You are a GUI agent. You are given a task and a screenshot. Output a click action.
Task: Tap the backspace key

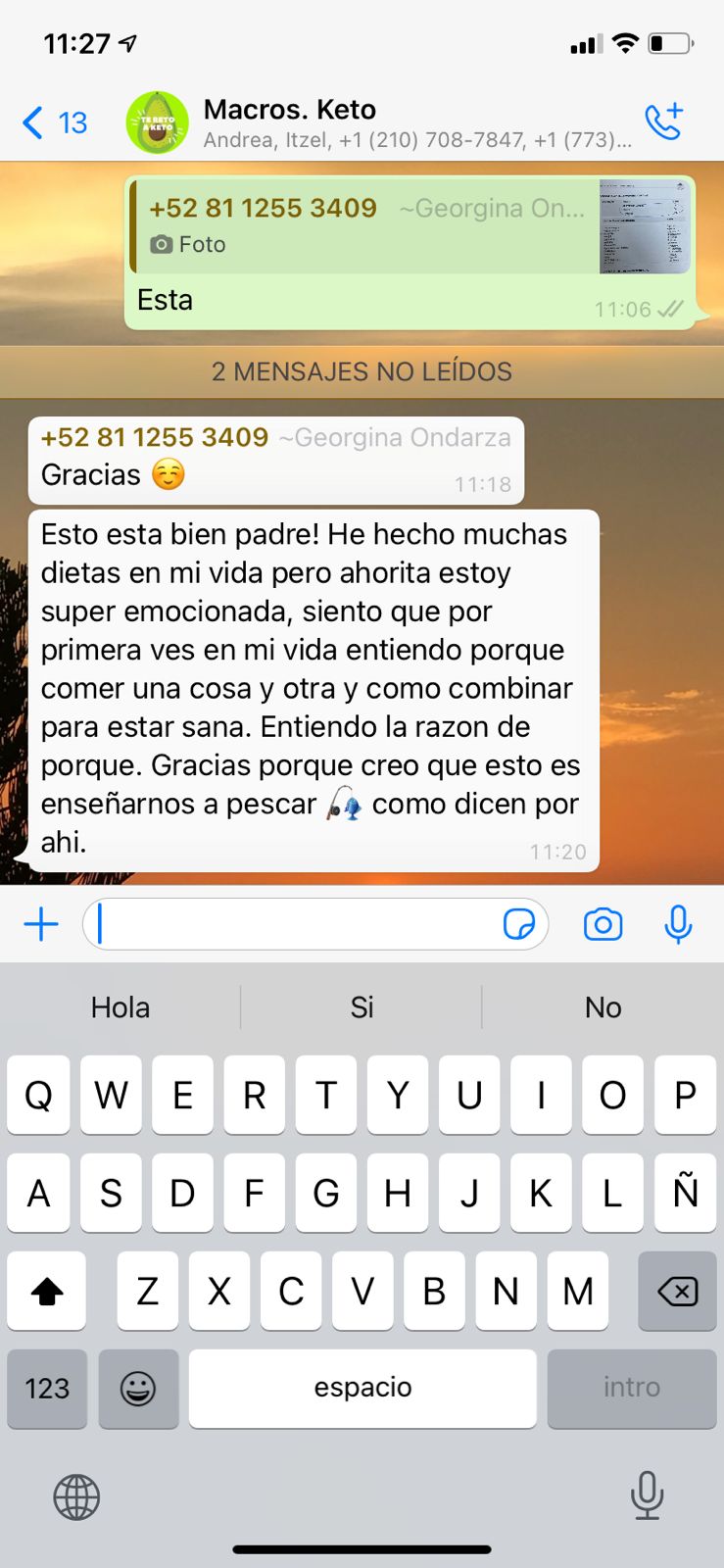[677, 1292]
